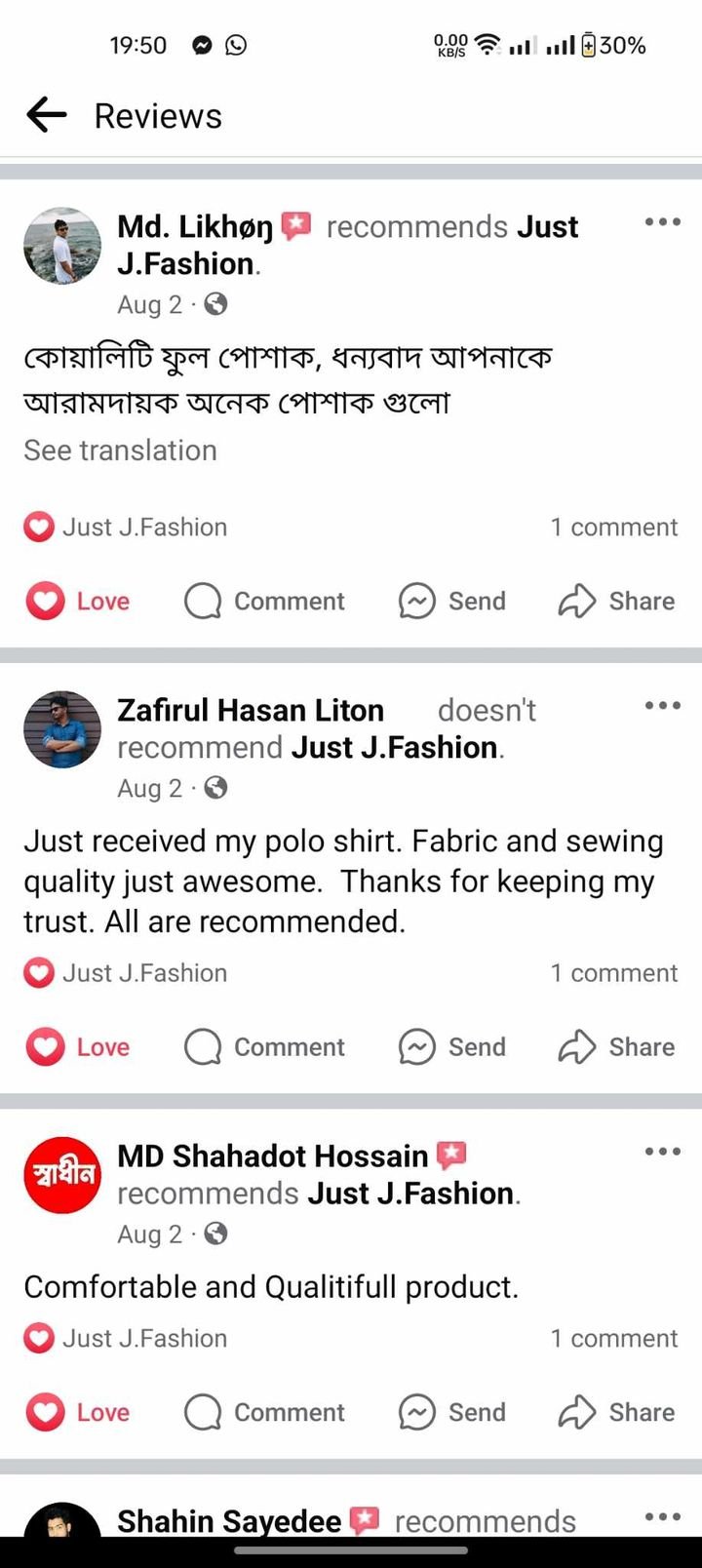Viewport: 702px width, 1568px height.
Task: Send Md. Likhøŋ's review via Messenger
Action: point(451,601)
